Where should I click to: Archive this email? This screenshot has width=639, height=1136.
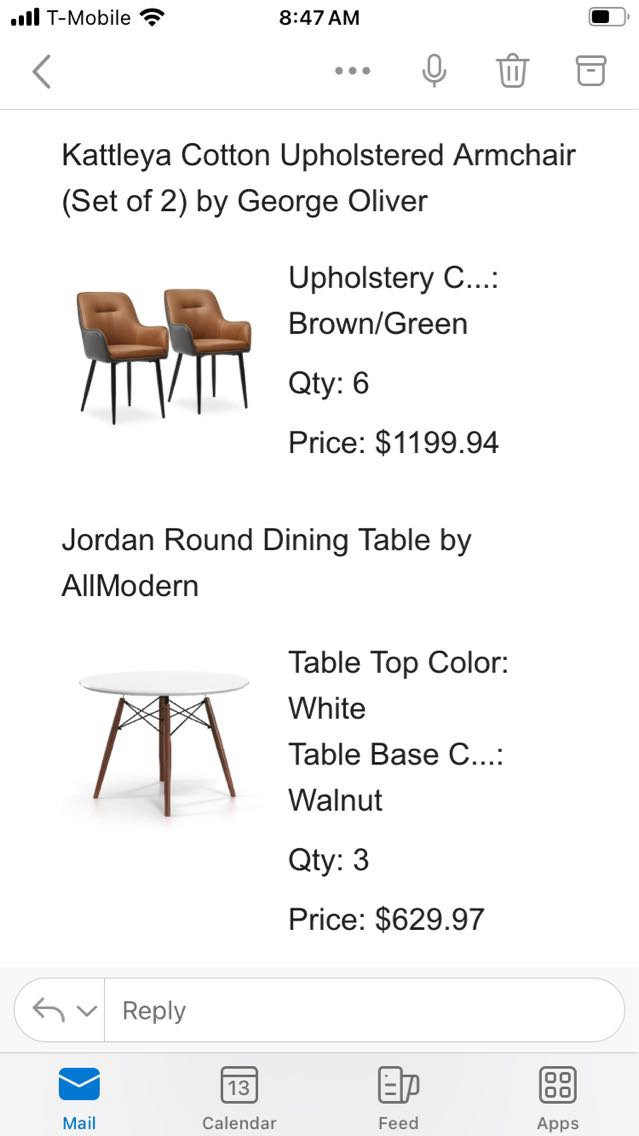pos(591,70)
